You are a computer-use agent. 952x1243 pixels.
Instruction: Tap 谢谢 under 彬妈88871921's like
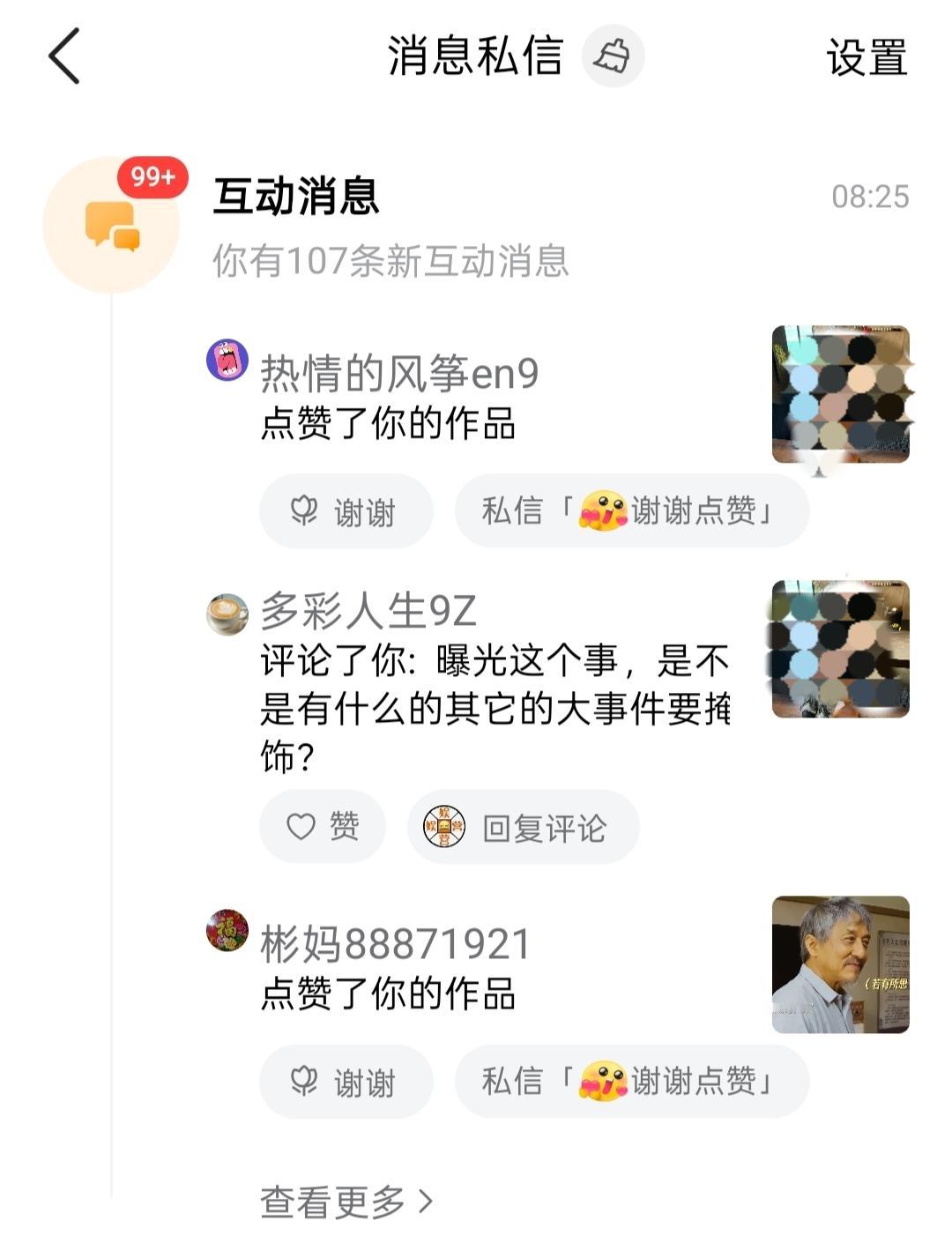(x=345, y=1082)
